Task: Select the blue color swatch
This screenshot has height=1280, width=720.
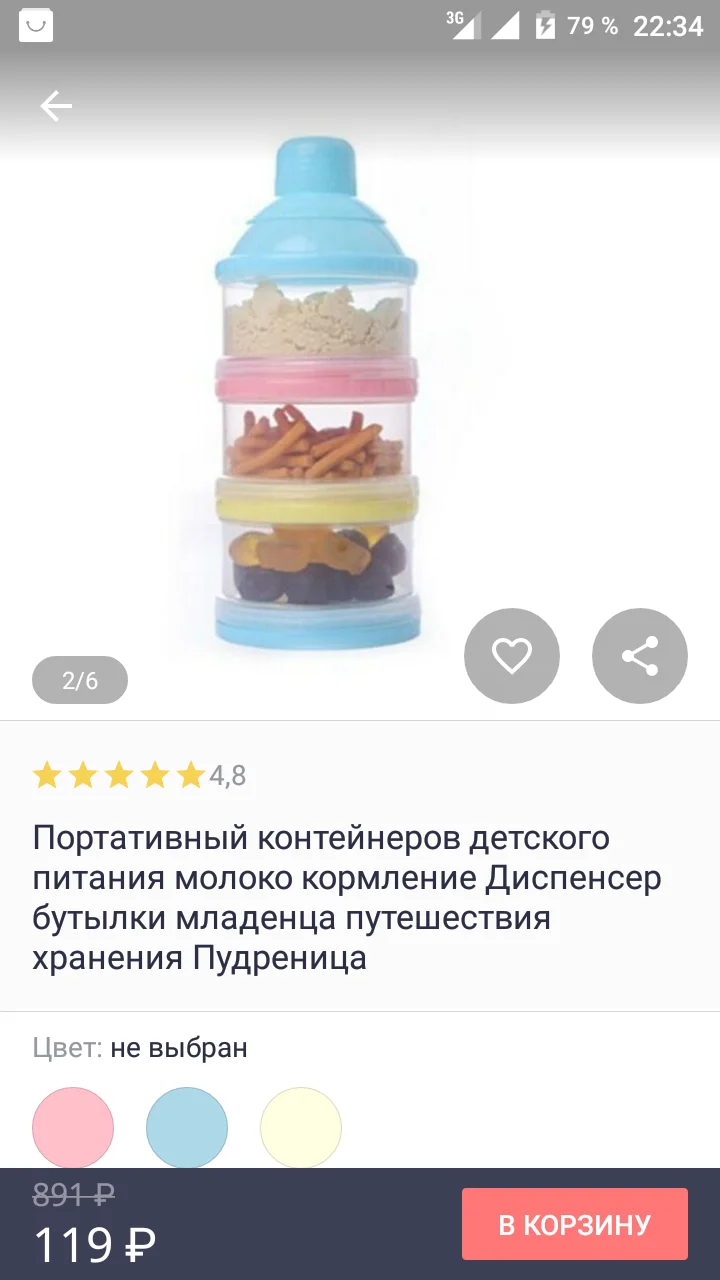Action: (186, 1127)
